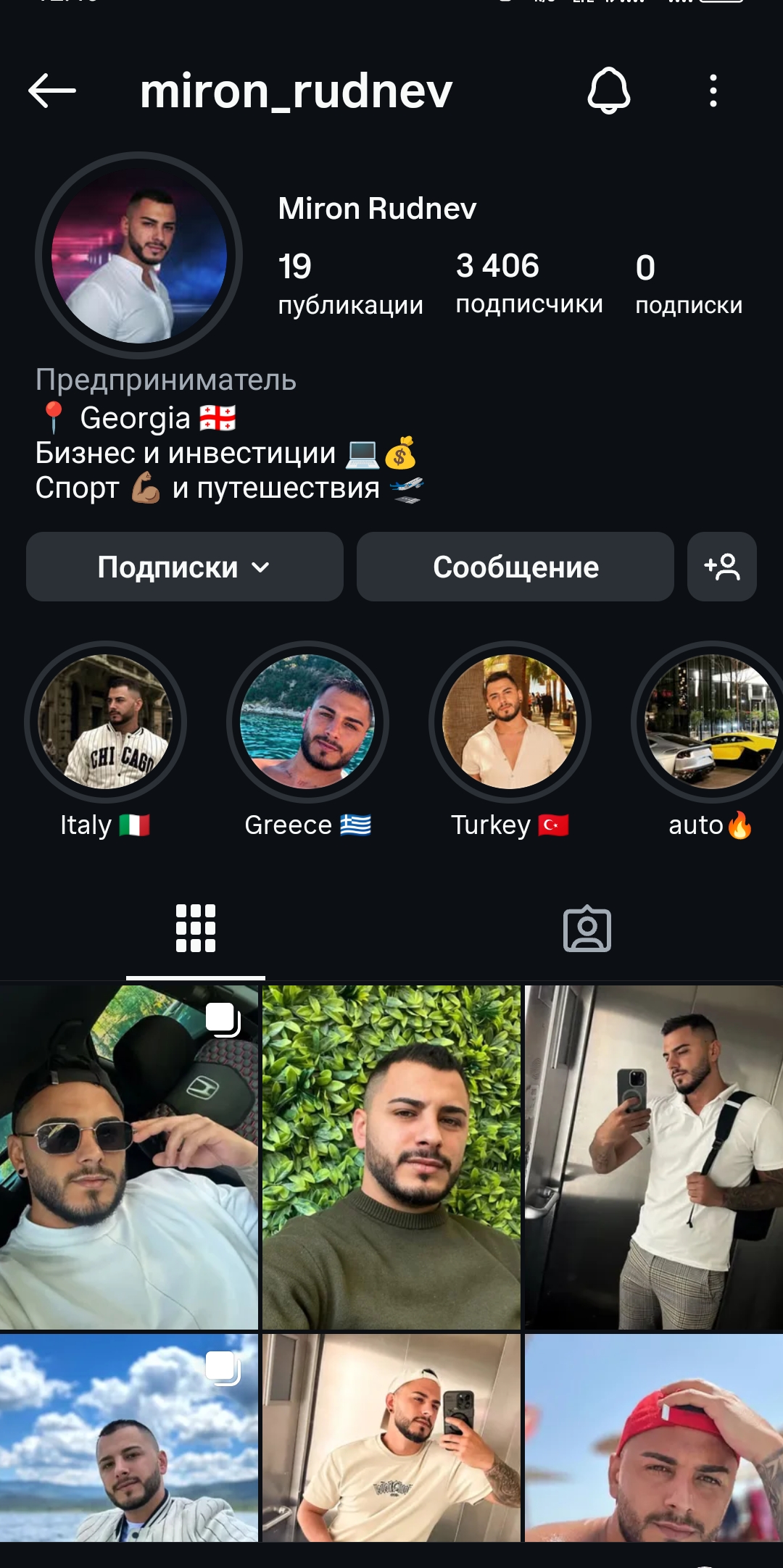
Task: Open the auto story highlight
Action: [710, 722]
